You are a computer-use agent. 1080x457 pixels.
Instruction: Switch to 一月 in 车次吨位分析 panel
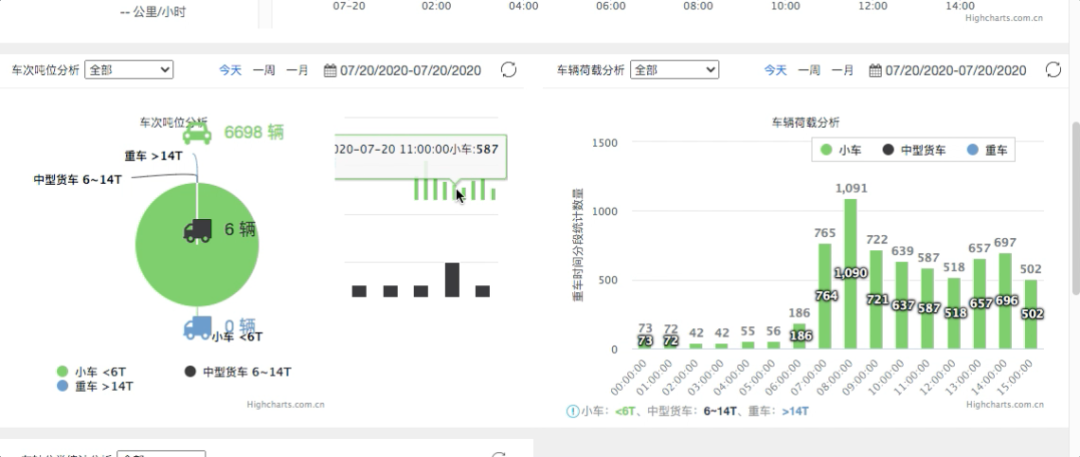(x=297, y=70)
